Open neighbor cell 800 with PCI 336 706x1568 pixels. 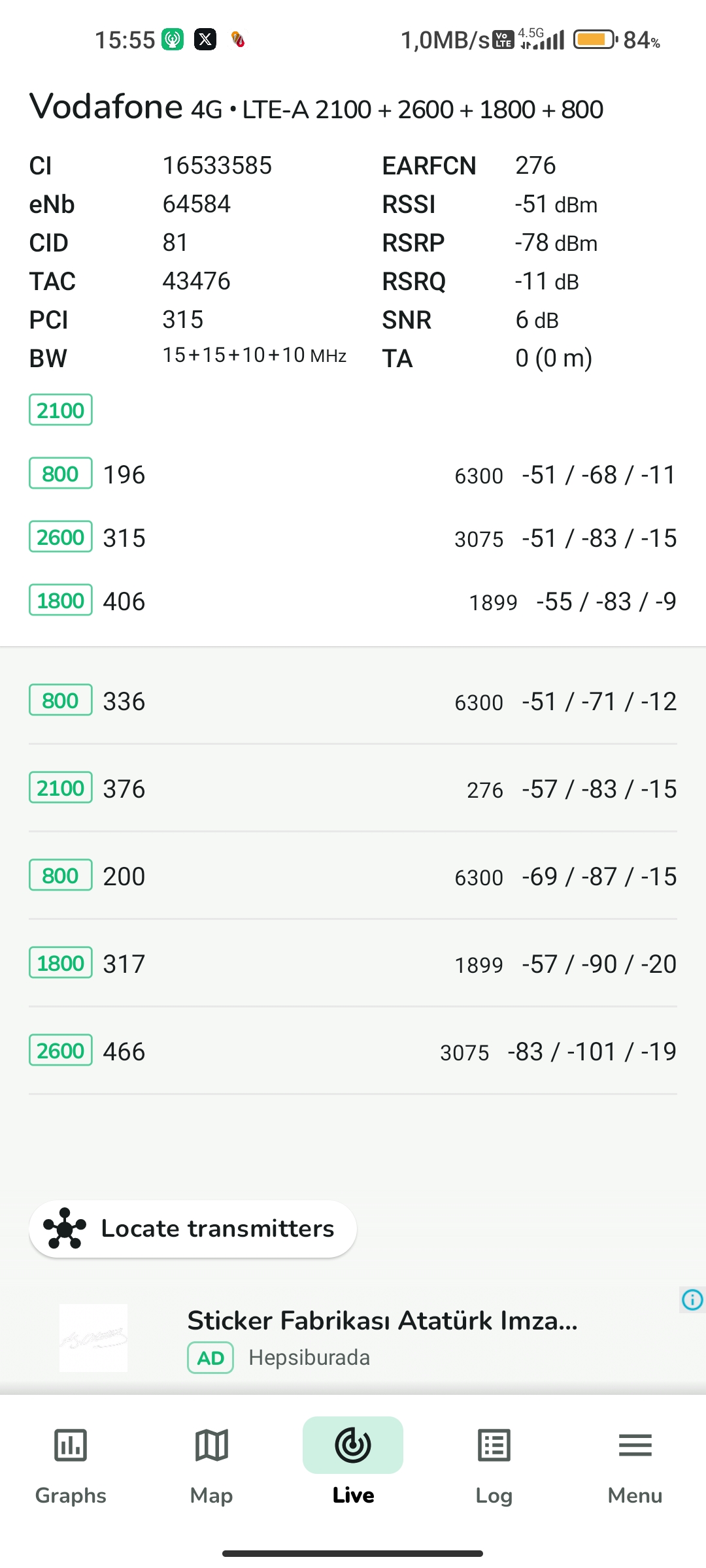point(353,701)
